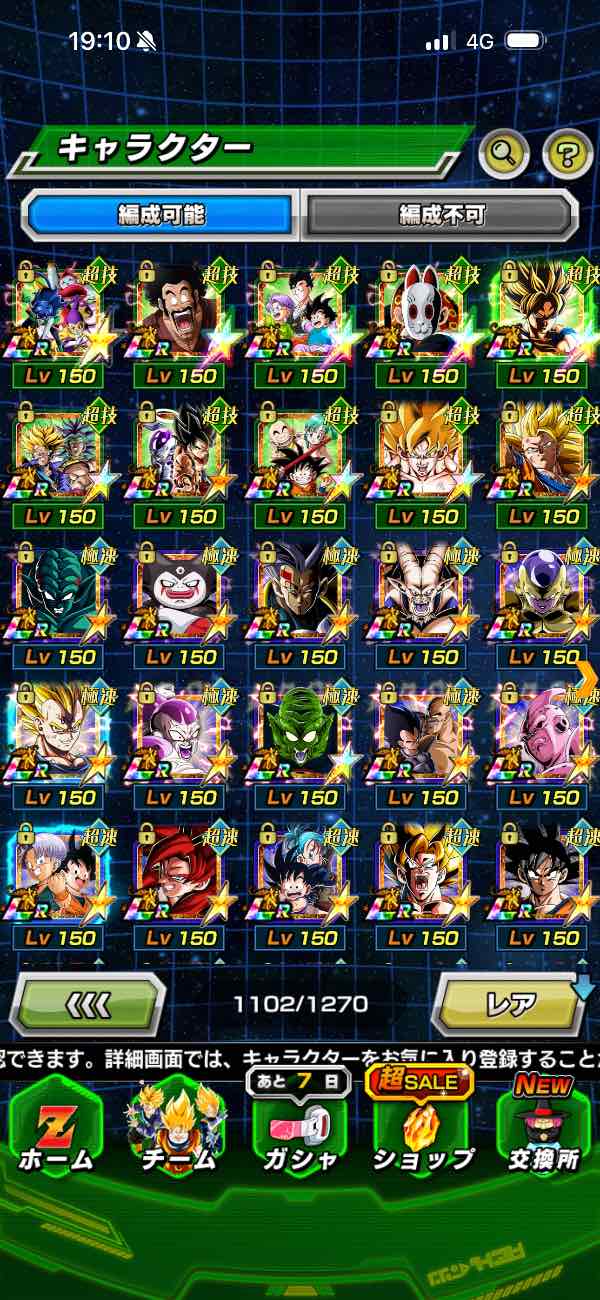
Task: Switch to the 編成可能 tab
Action: click(161, 214)
